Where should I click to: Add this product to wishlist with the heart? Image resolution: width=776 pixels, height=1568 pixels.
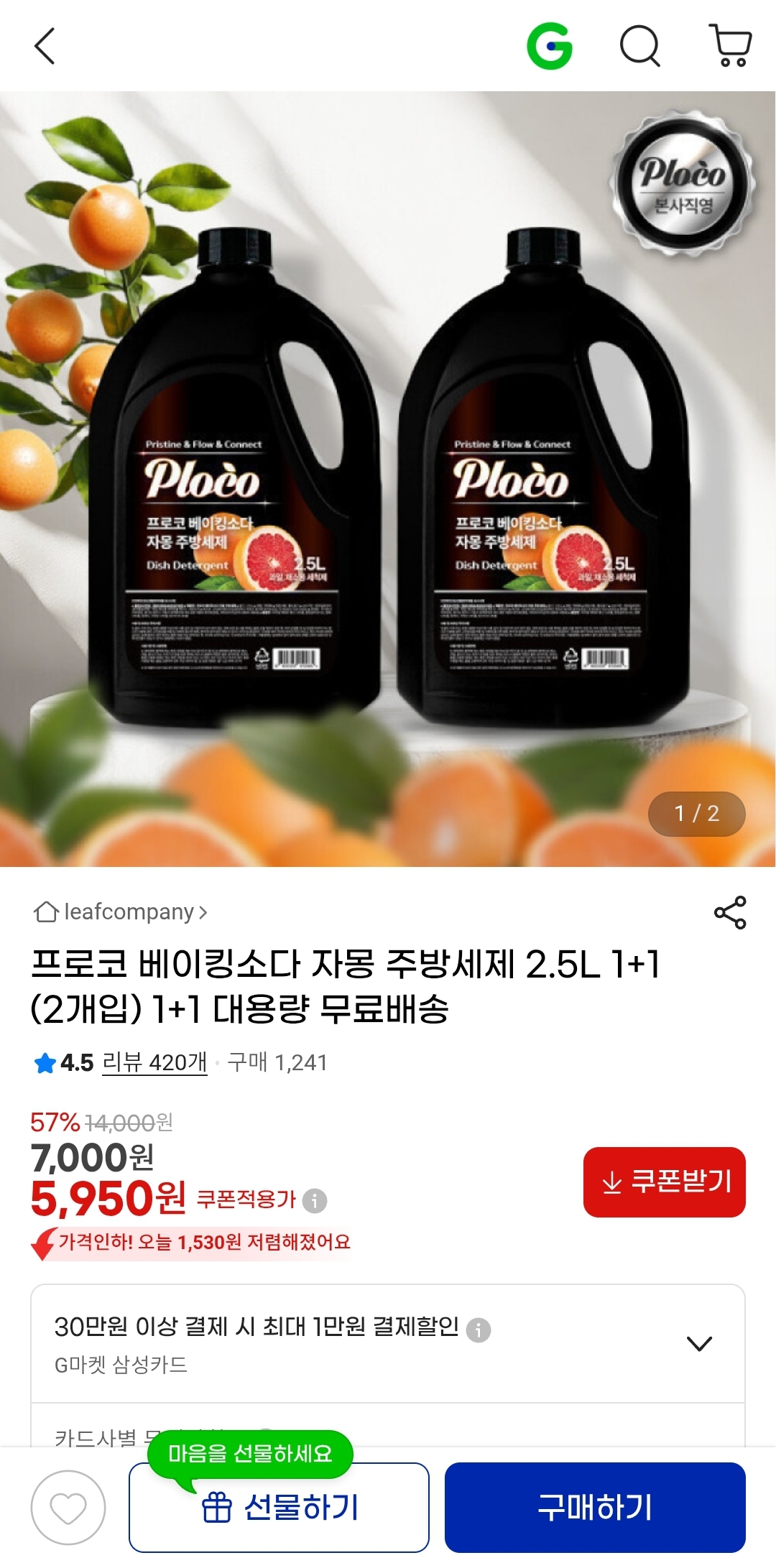tap(68, 1507)
